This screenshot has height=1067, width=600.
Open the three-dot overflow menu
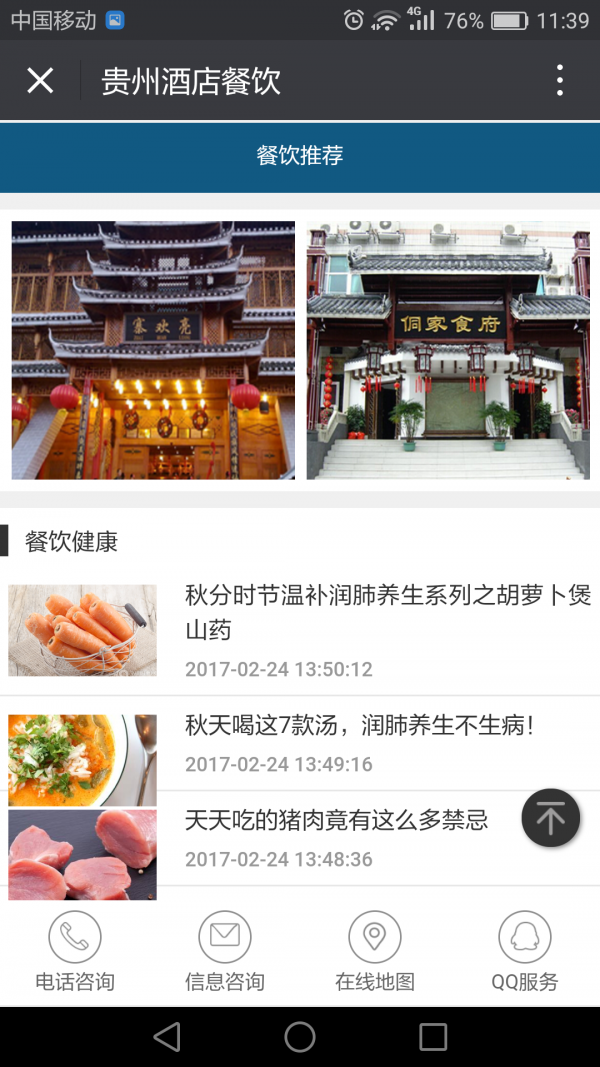pyautogui.click(x=560, y=80)
